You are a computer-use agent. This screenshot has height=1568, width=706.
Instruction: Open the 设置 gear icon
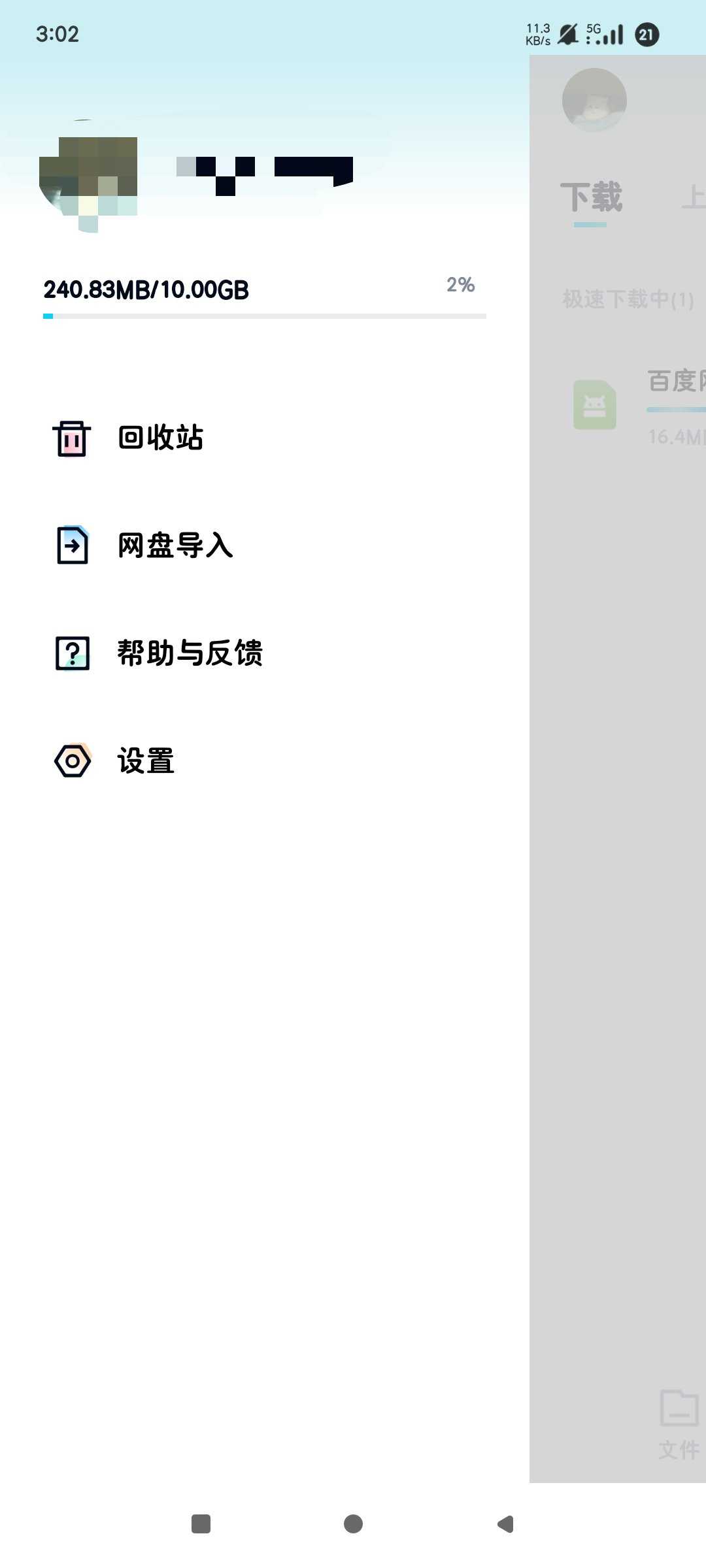73,760
